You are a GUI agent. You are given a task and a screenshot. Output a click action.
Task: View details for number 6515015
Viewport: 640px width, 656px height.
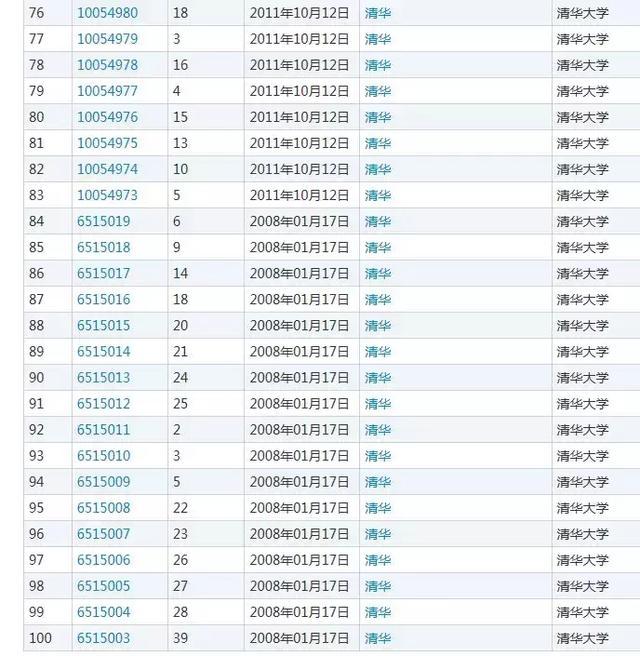point(103,325)
